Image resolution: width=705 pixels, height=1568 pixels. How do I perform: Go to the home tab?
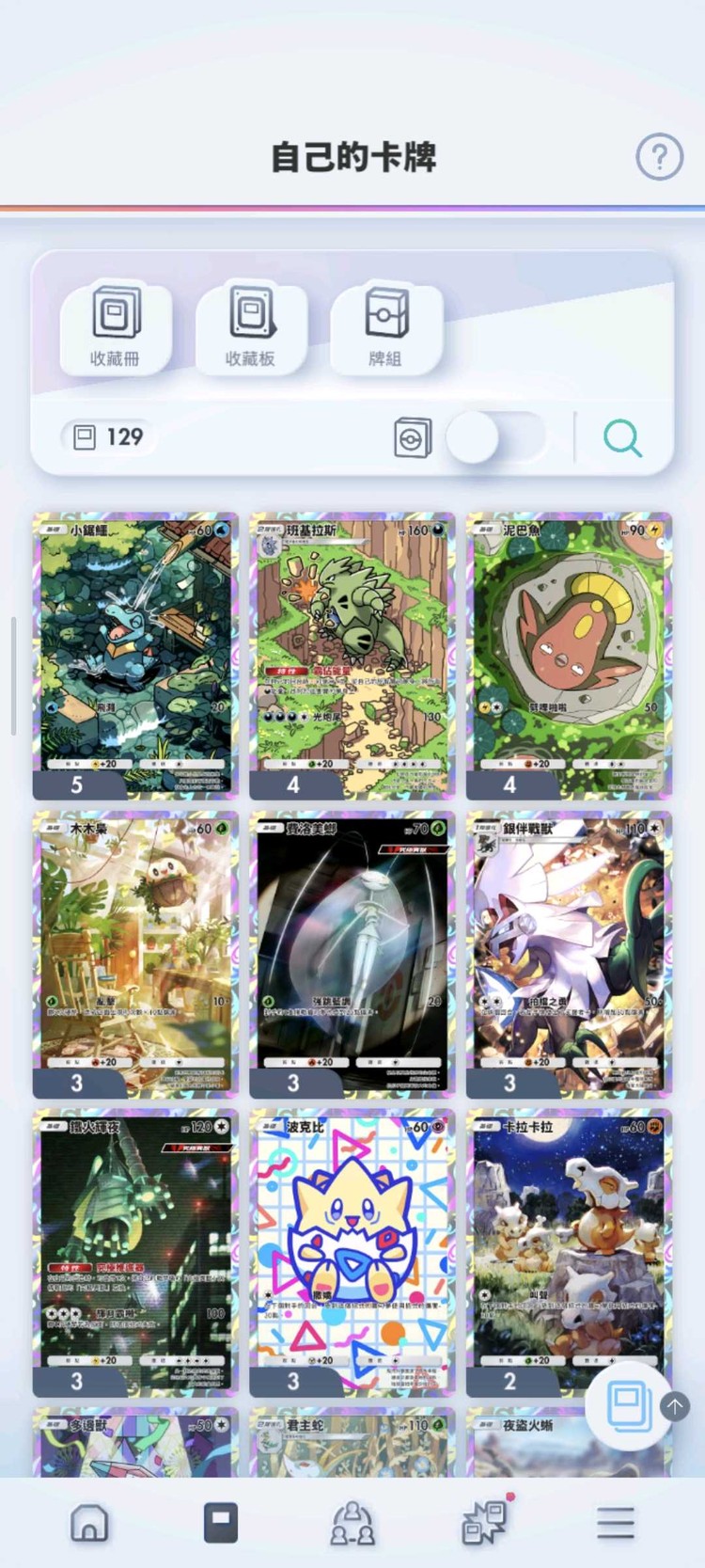click(89, 1522)
